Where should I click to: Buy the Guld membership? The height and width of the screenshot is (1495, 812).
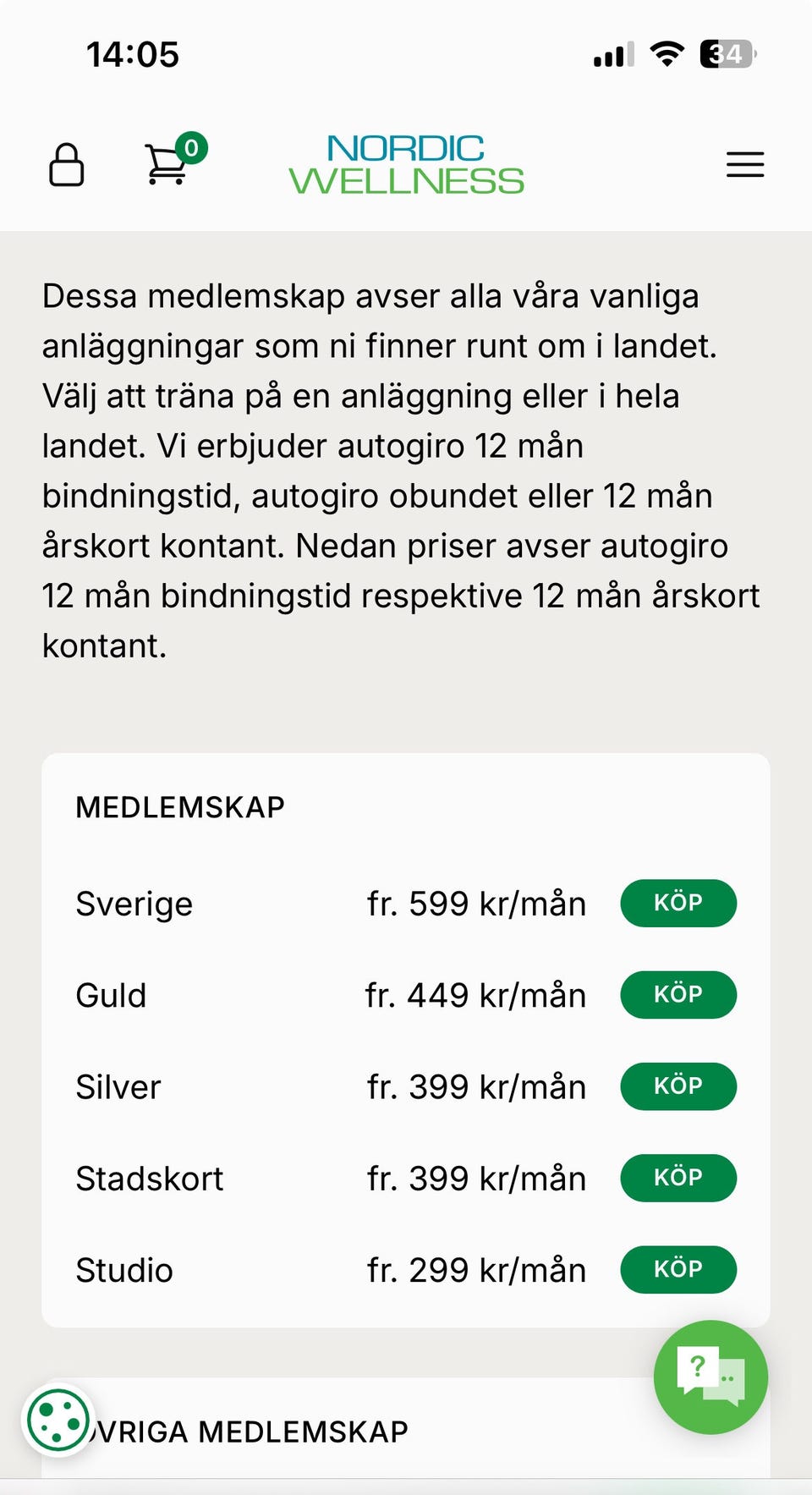[678, 995]
